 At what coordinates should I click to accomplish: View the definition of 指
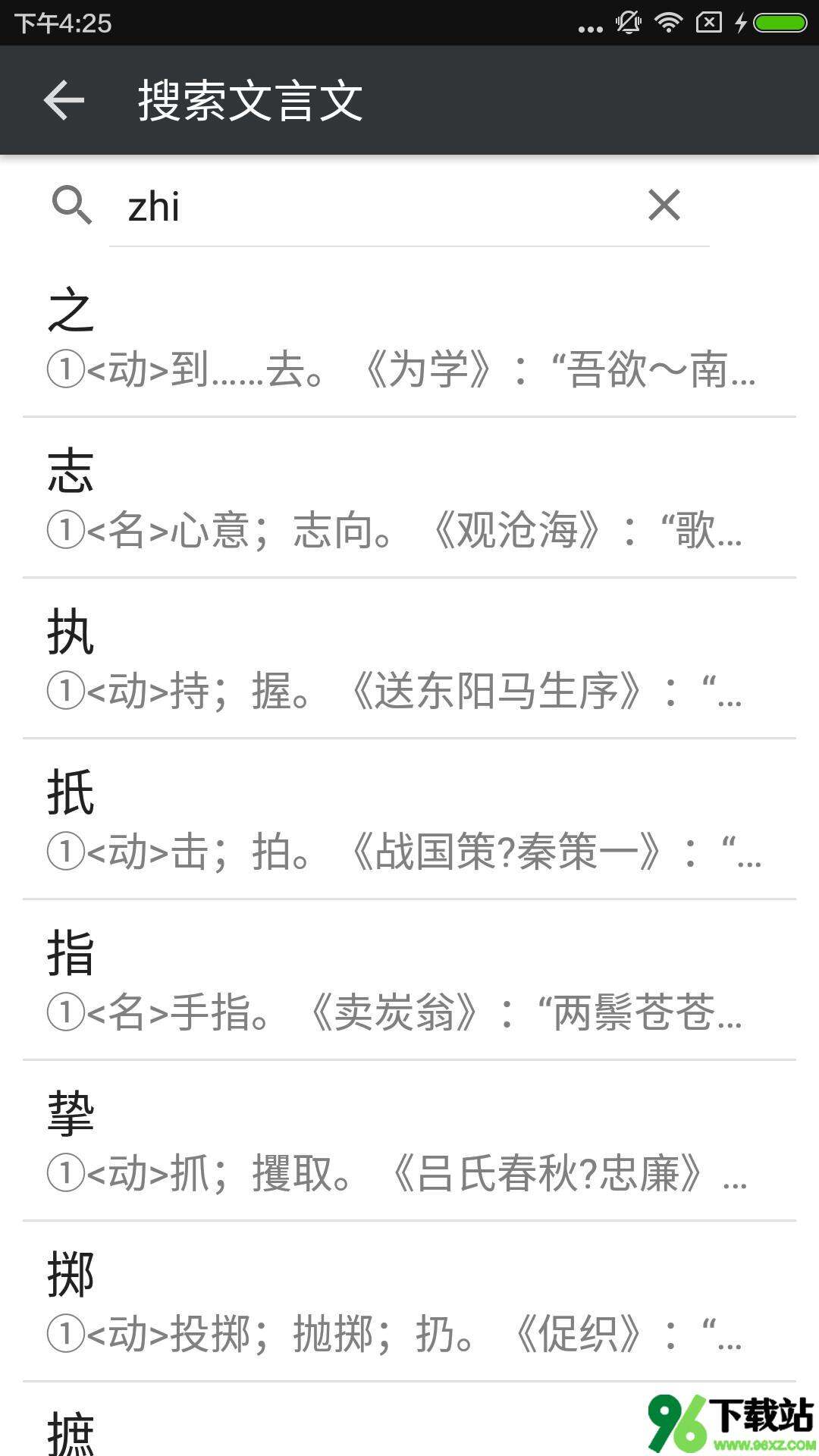click(409, 980)
